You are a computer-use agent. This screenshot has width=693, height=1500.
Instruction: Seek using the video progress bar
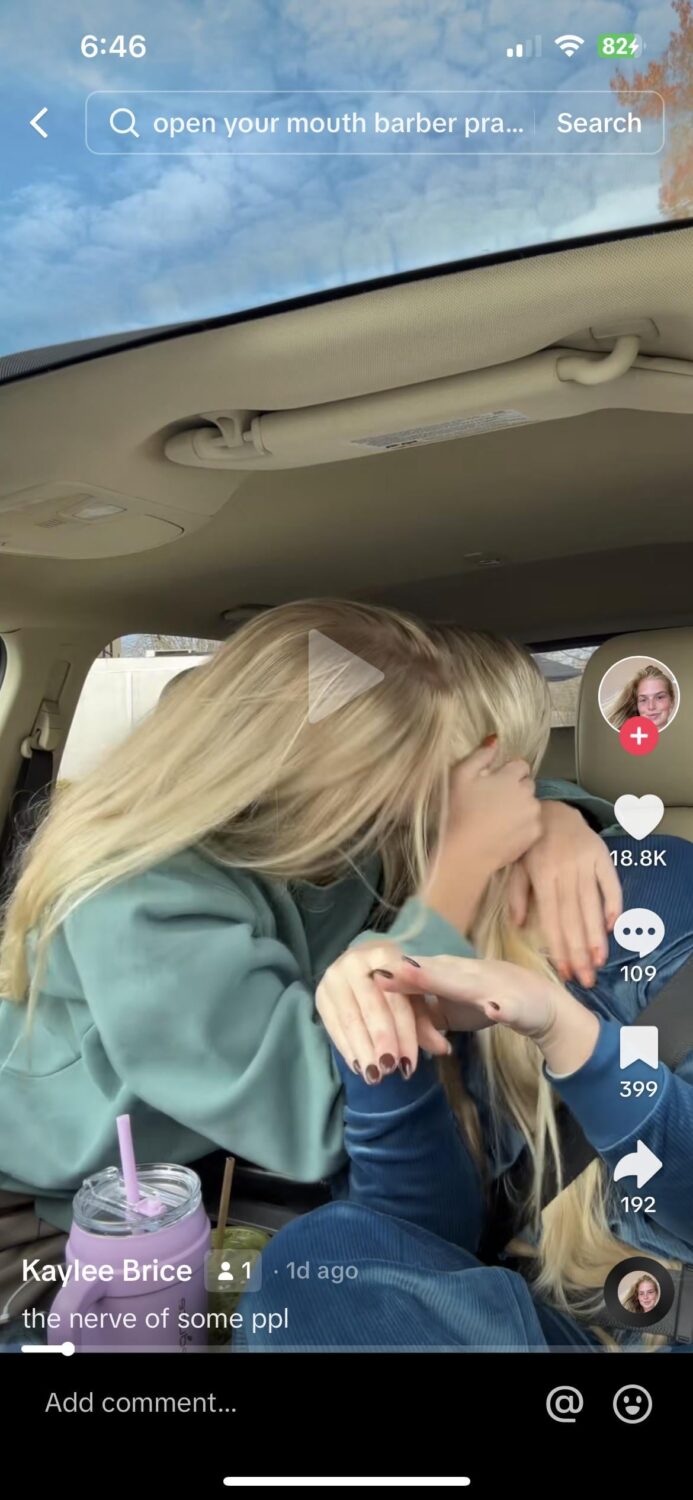click(x=346, y=1349)
